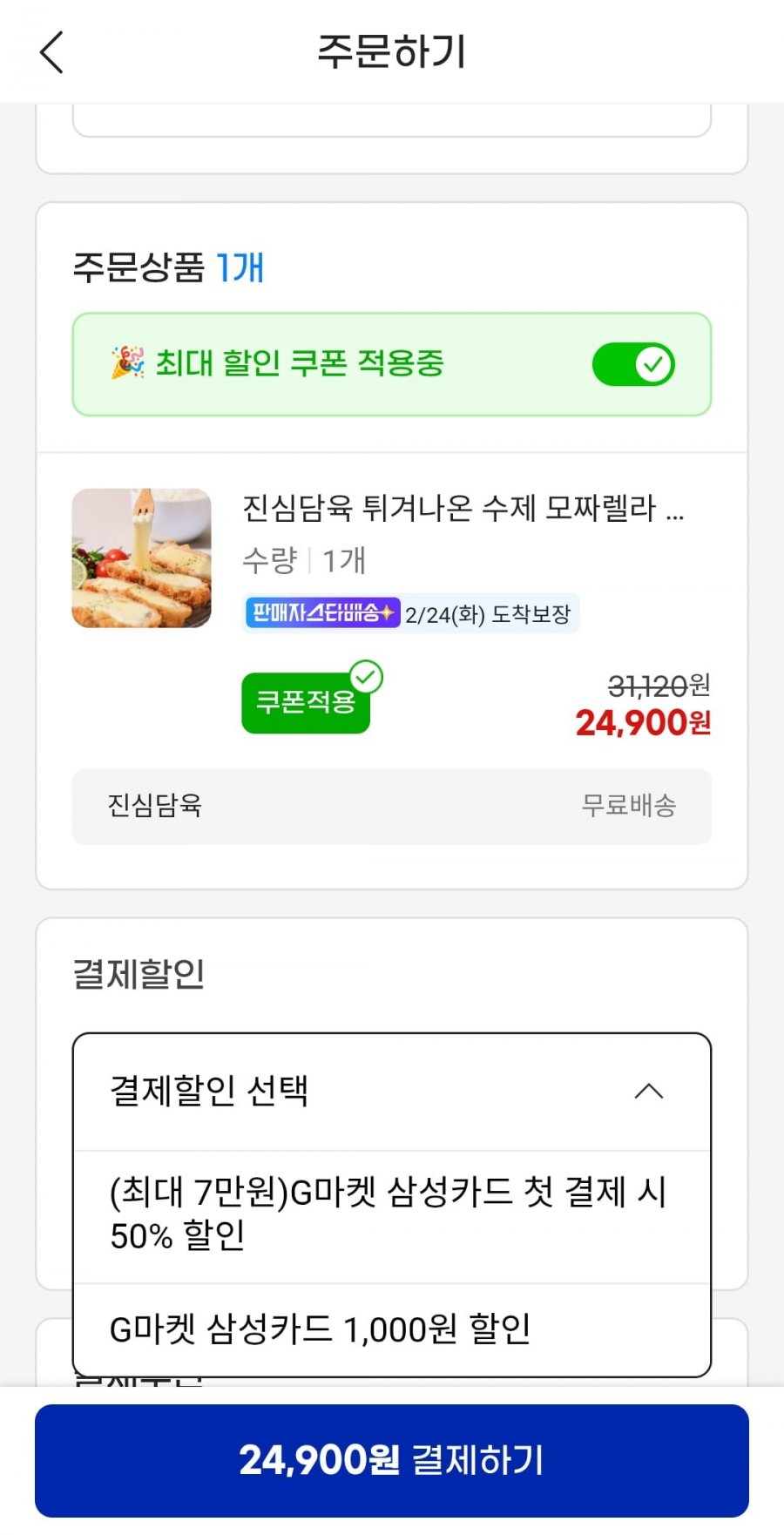Toggle off 최대 할인 쿠폰 적용중 switch
The width and height of the screenshot is (784, 1535).
[633, 364]
